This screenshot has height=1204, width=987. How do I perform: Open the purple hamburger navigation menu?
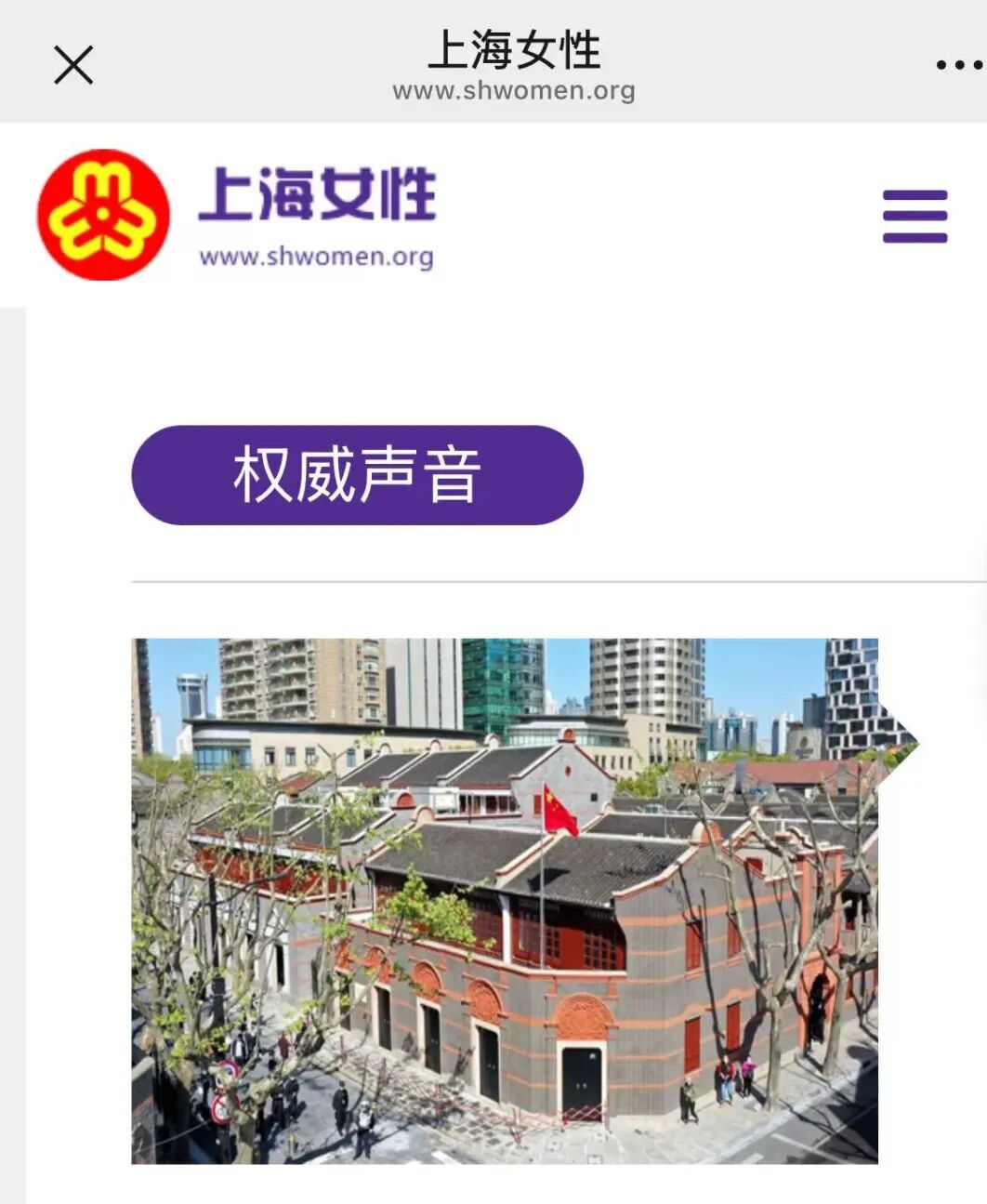pyautogui.click(x=915, y=216)
